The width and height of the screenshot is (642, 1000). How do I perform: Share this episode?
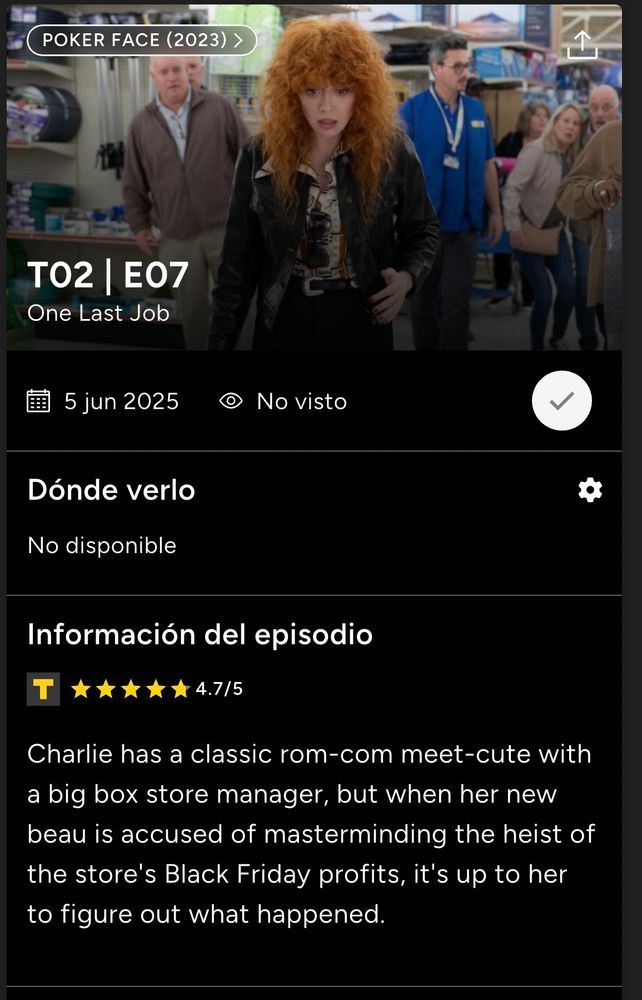[581, 44]
